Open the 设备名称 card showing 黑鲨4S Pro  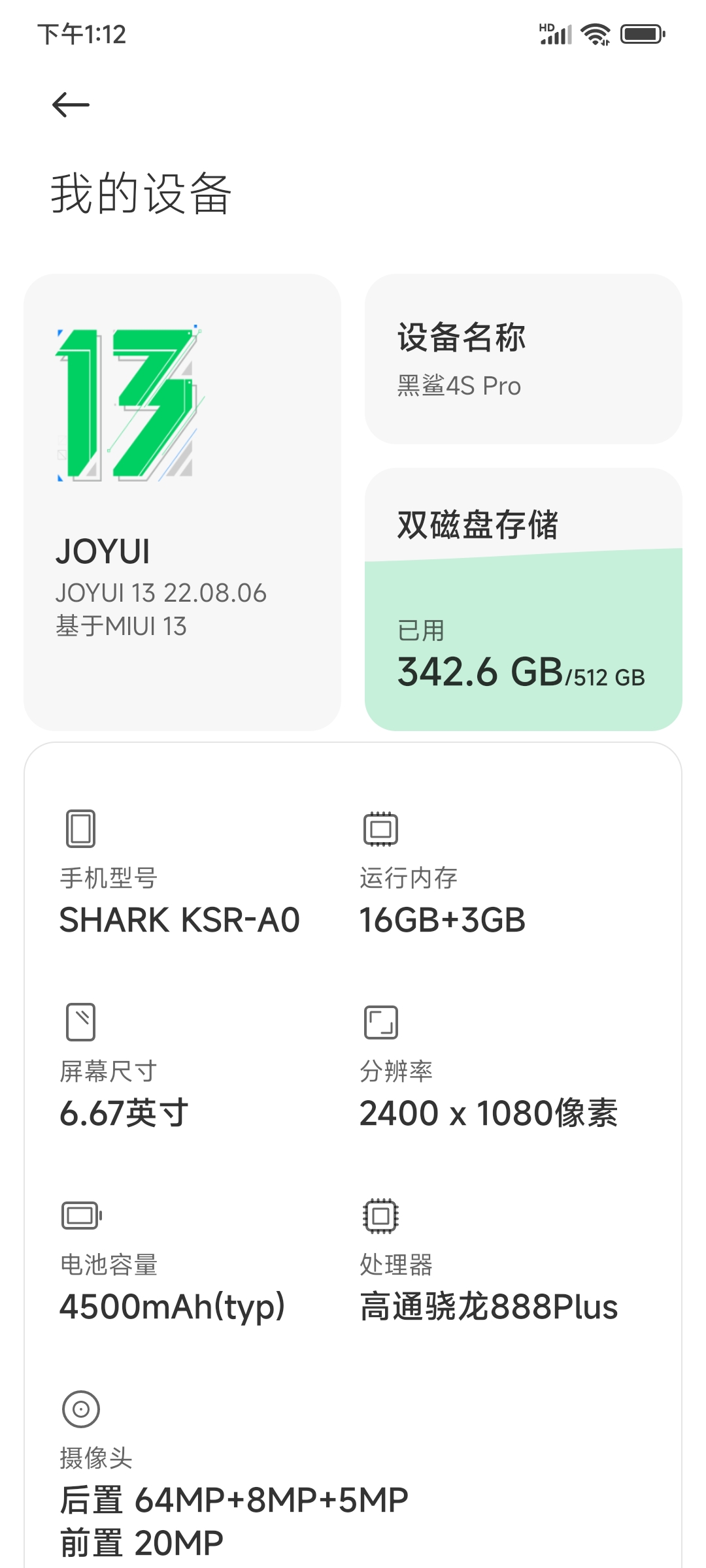523,359
